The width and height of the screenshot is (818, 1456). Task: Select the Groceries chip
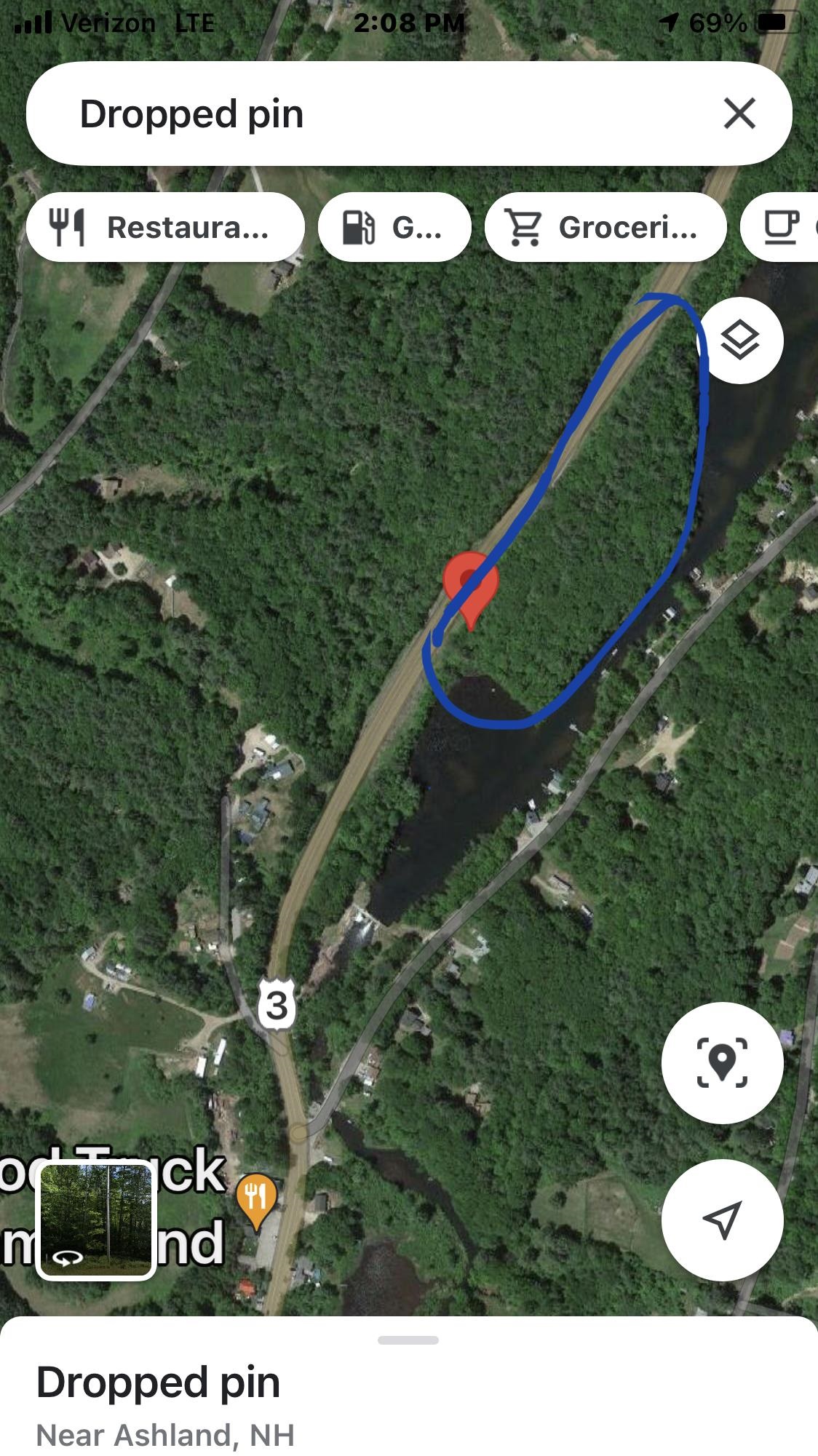[x=605, y=227]
